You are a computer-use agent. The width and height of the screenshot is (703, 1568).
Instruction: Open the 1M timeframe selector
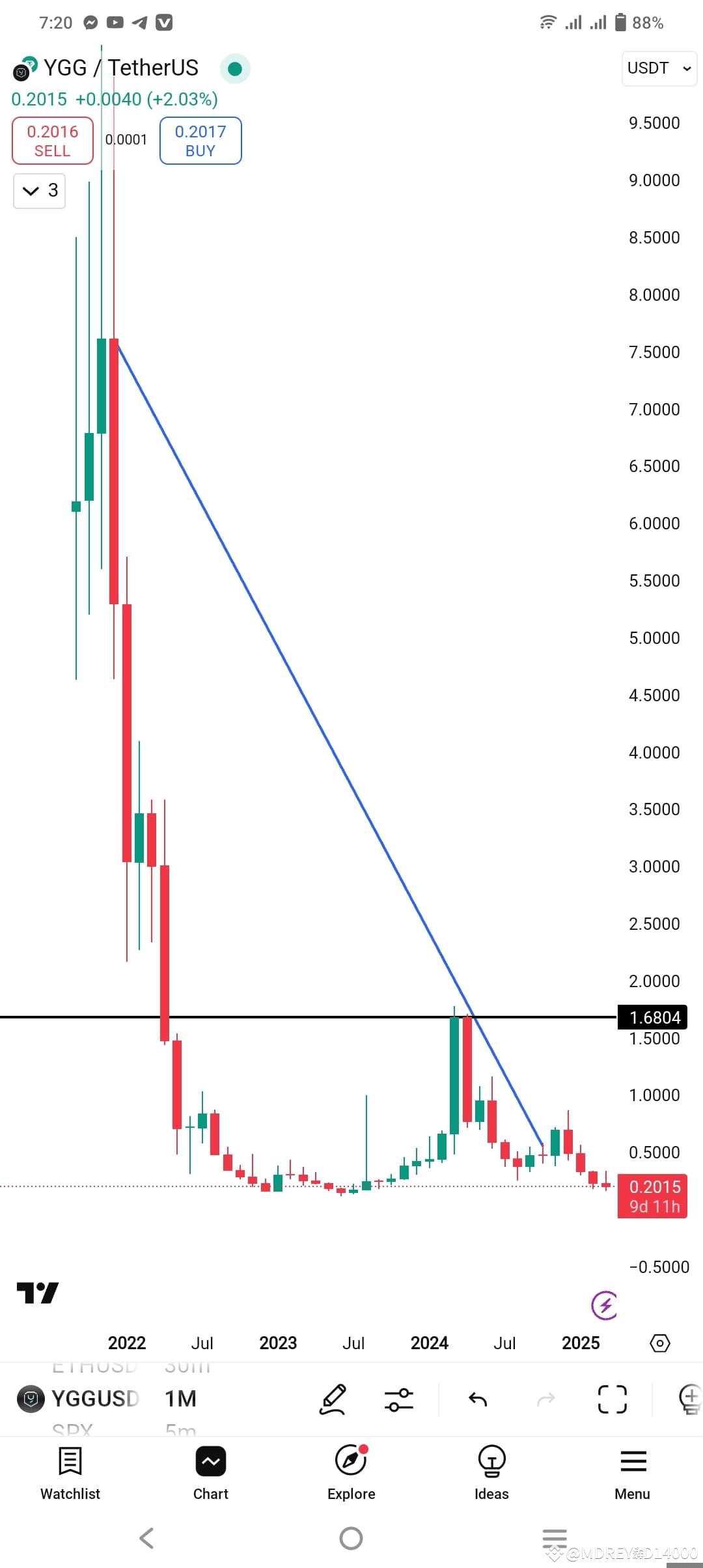pyautogui.click(x=182, y=1399)
